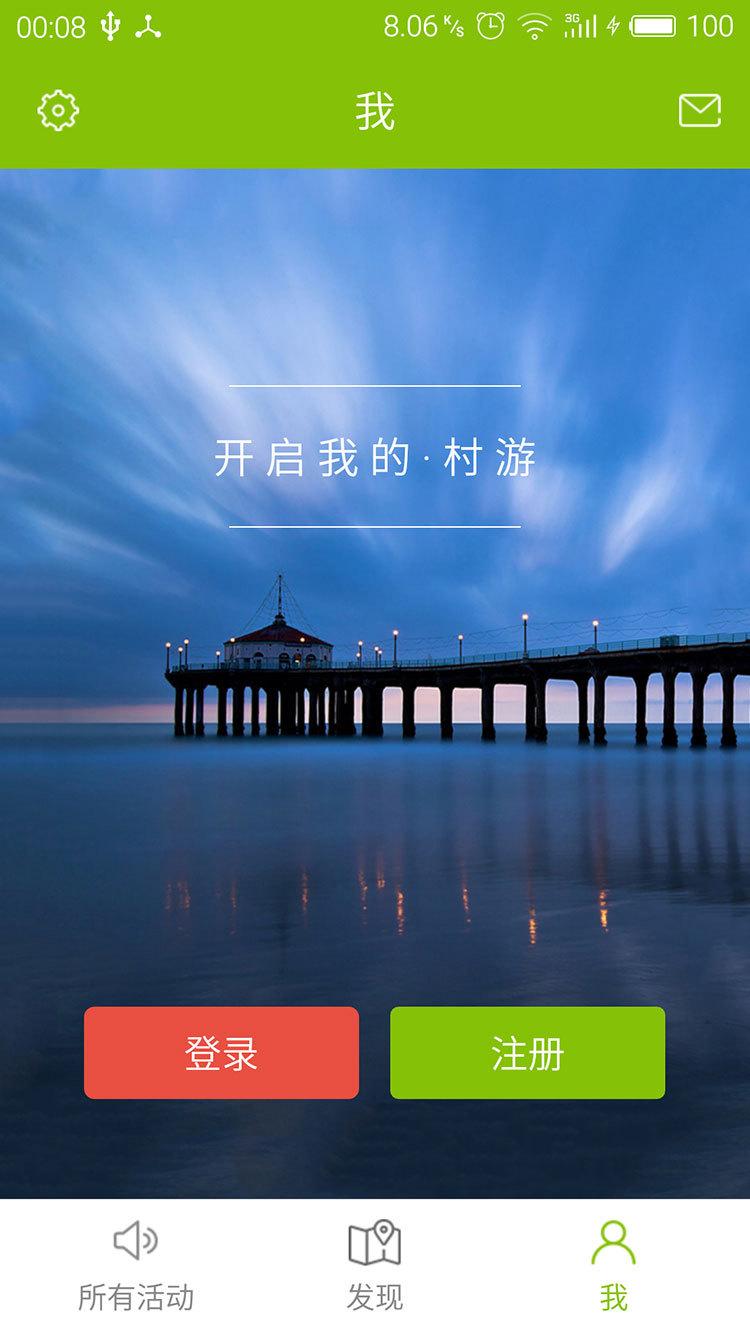The width and height of the screenshot is (750, 1333).
Task: Open the messages envelope icon
Action: click(699, 110)
